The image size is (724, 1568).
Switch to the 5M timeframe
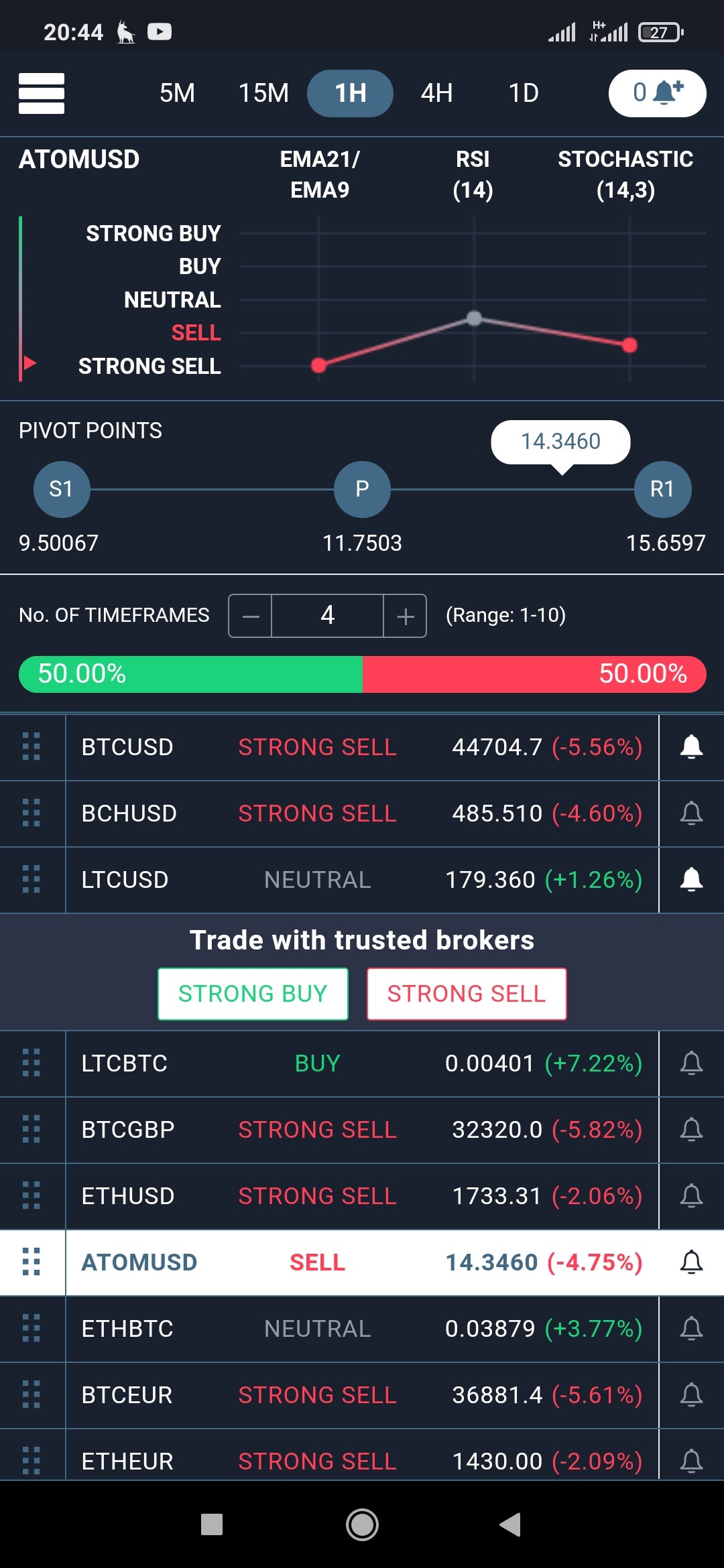178,93
